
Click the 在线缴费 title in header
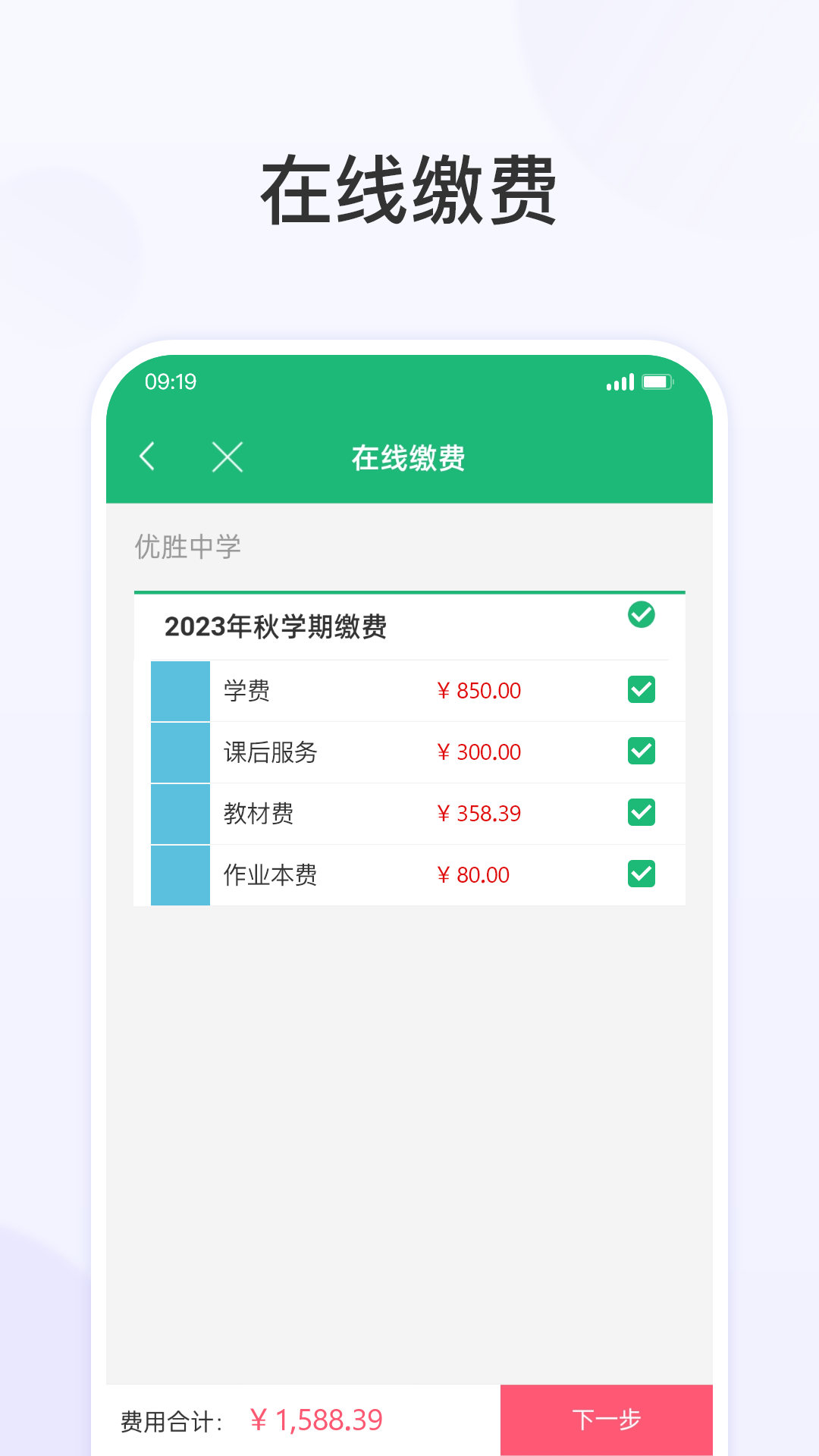point(409,457)
